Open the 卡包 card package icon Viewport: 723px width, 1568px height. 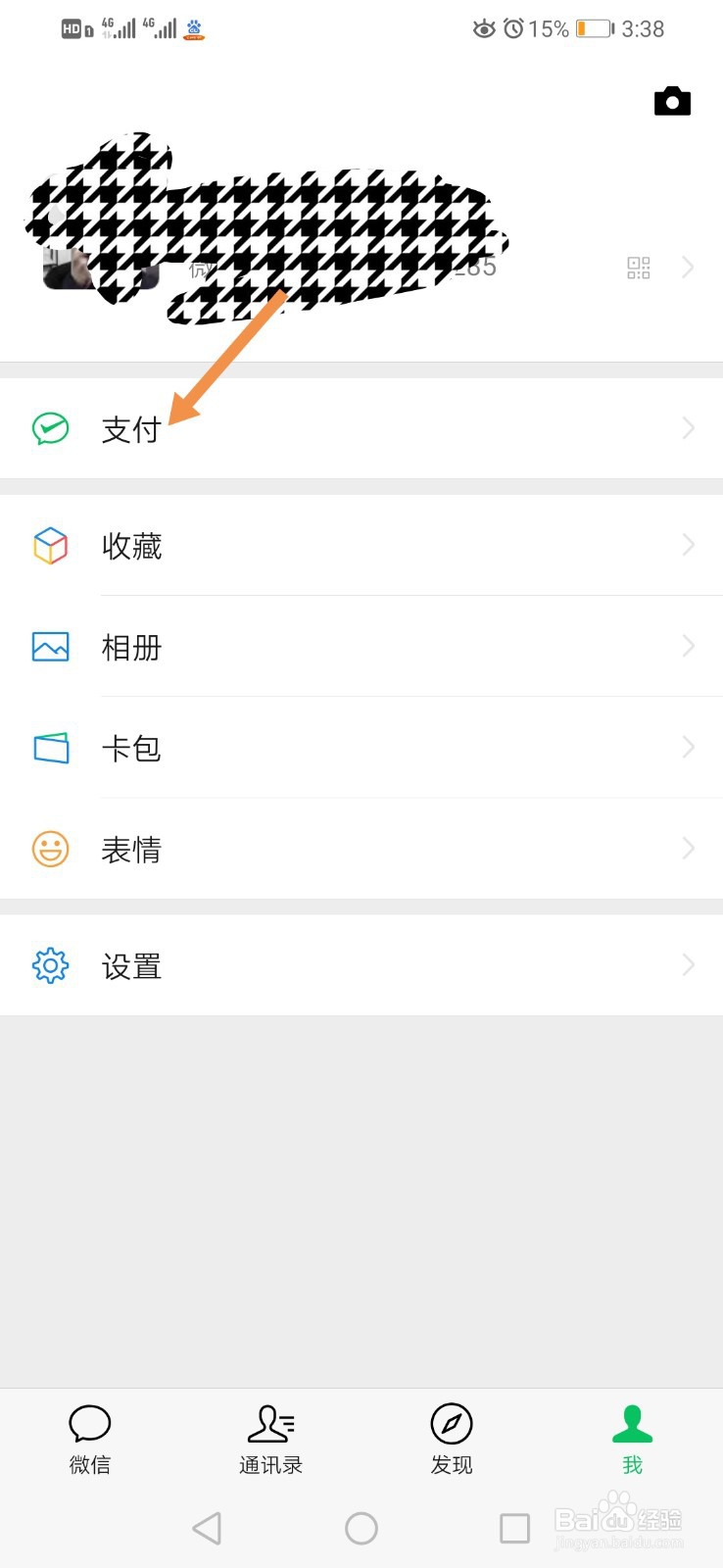[x=50, y=748]
